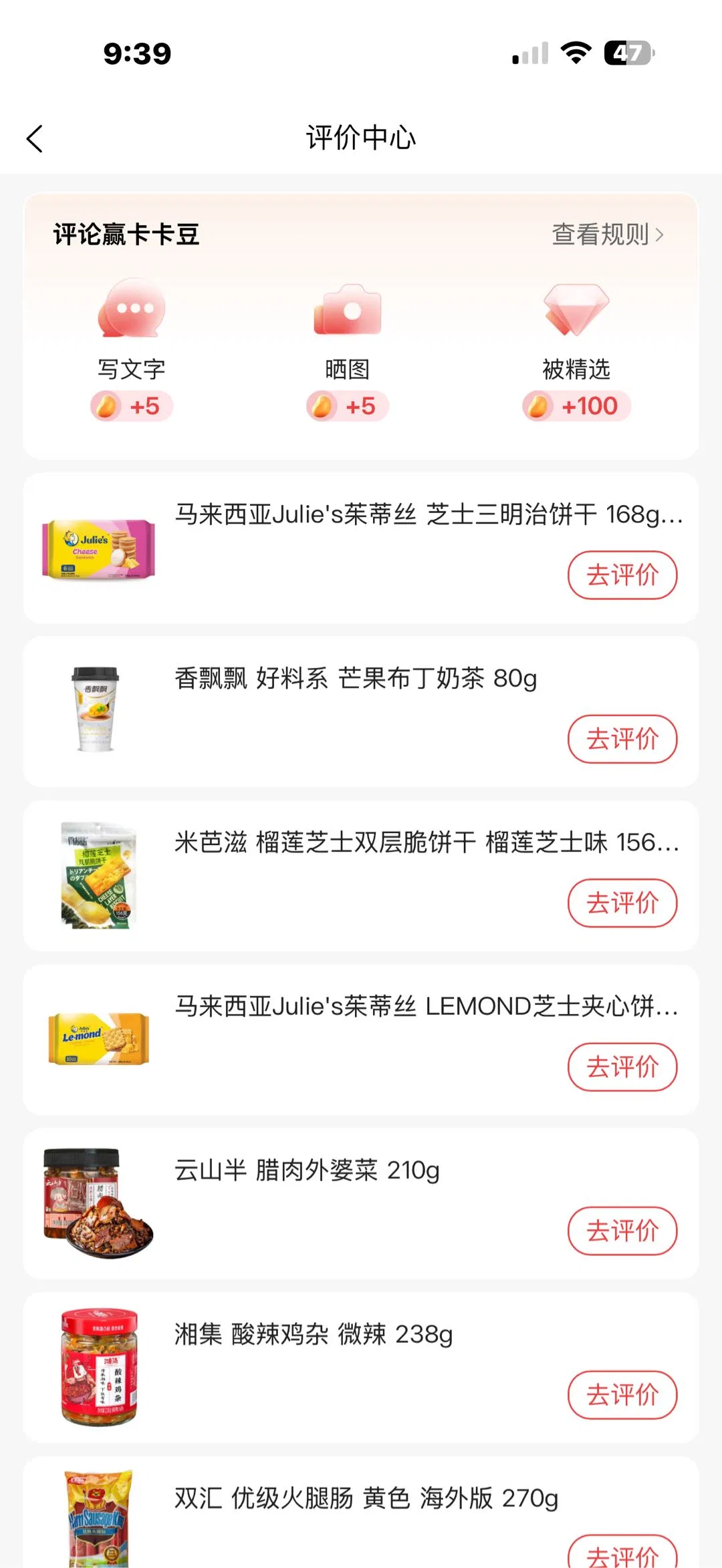Open 查看规则 link
The height and width of the screenshot is (1568, 722).
point(607,234)
